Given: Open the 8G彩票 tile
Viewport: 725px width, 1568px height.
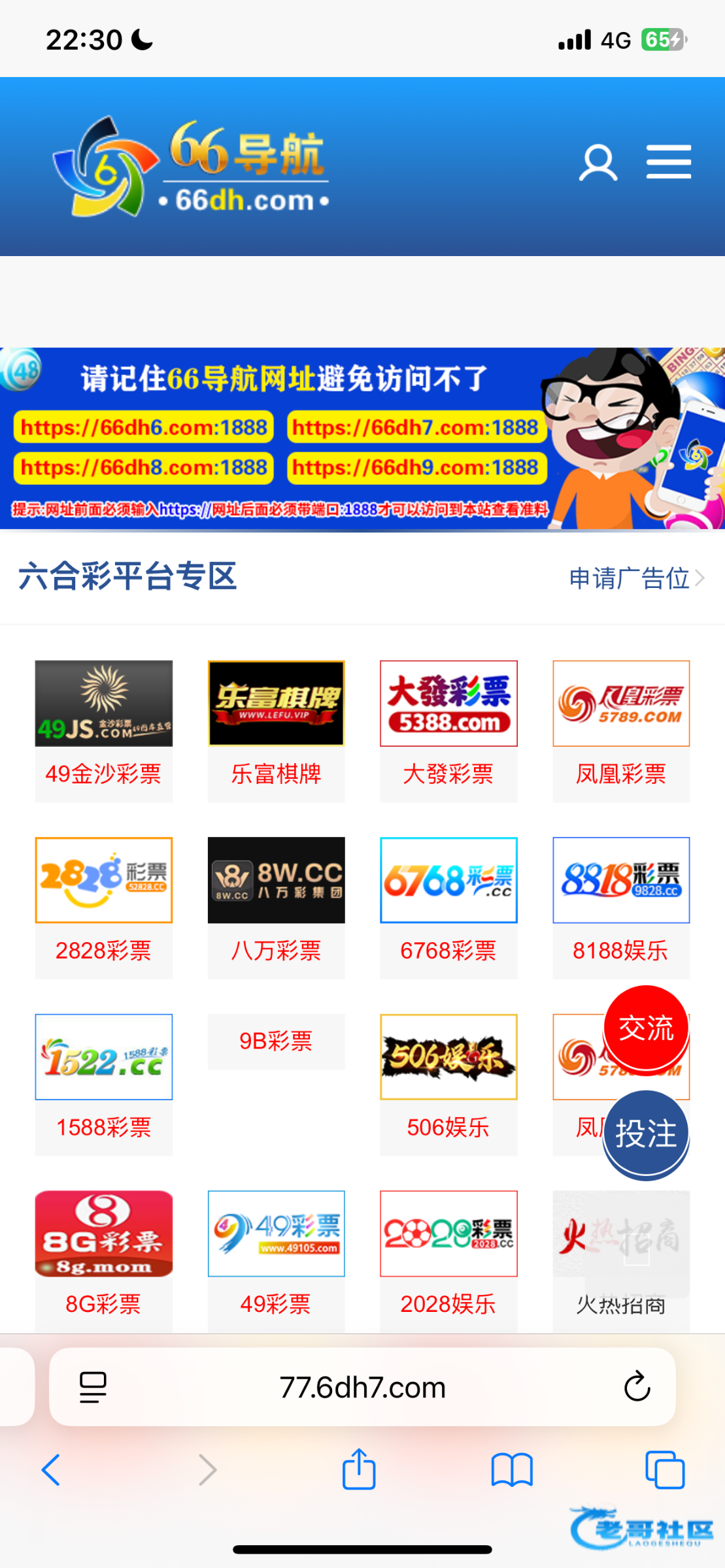Looking at the screenshot, I should click(x=103, y=1259).
